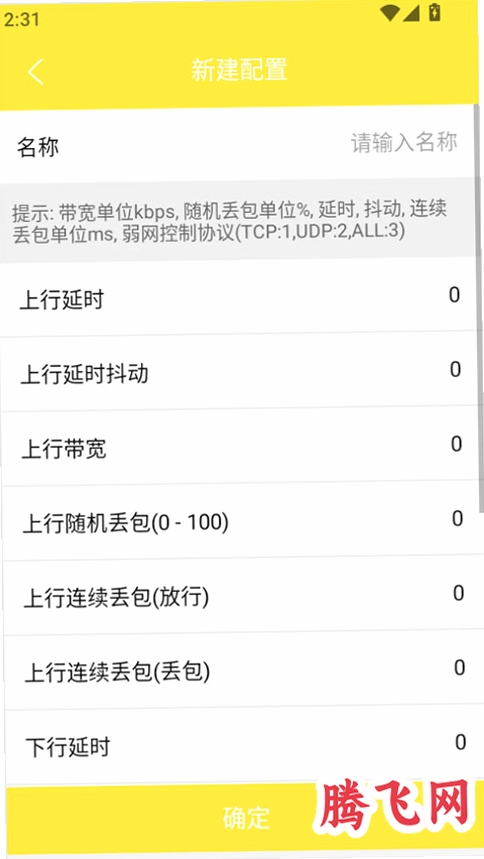Go back using the header arrow
This screenshot has height=859, width=484.
(36, 71)
